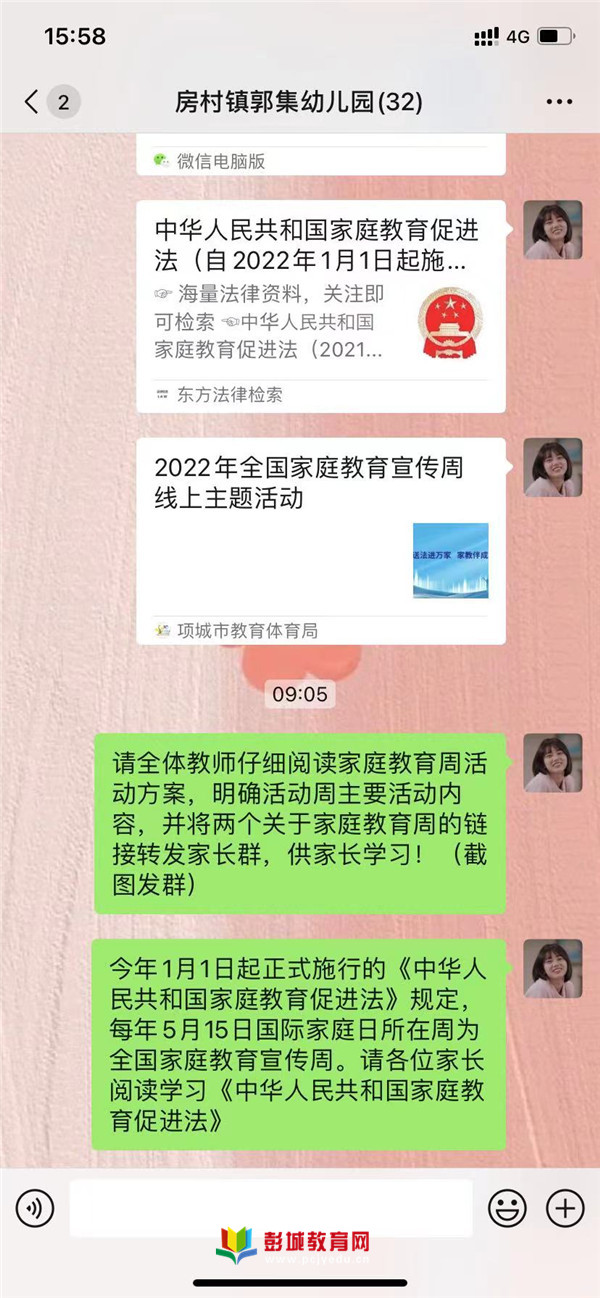Switch to voice message input
This screenshot has height=1298, width=600.
pos(35,1209)
